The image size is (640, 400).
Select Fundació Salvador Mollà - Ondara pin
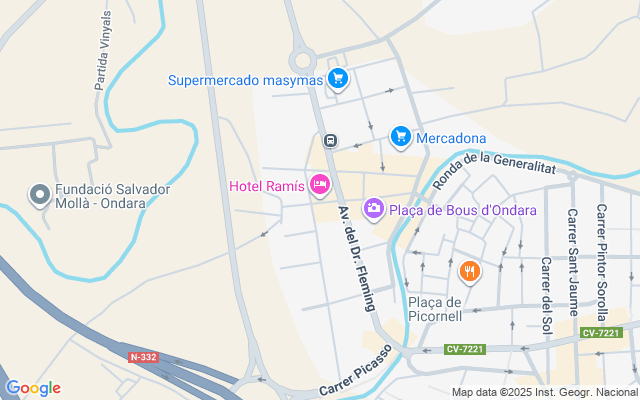click(40, 195)
